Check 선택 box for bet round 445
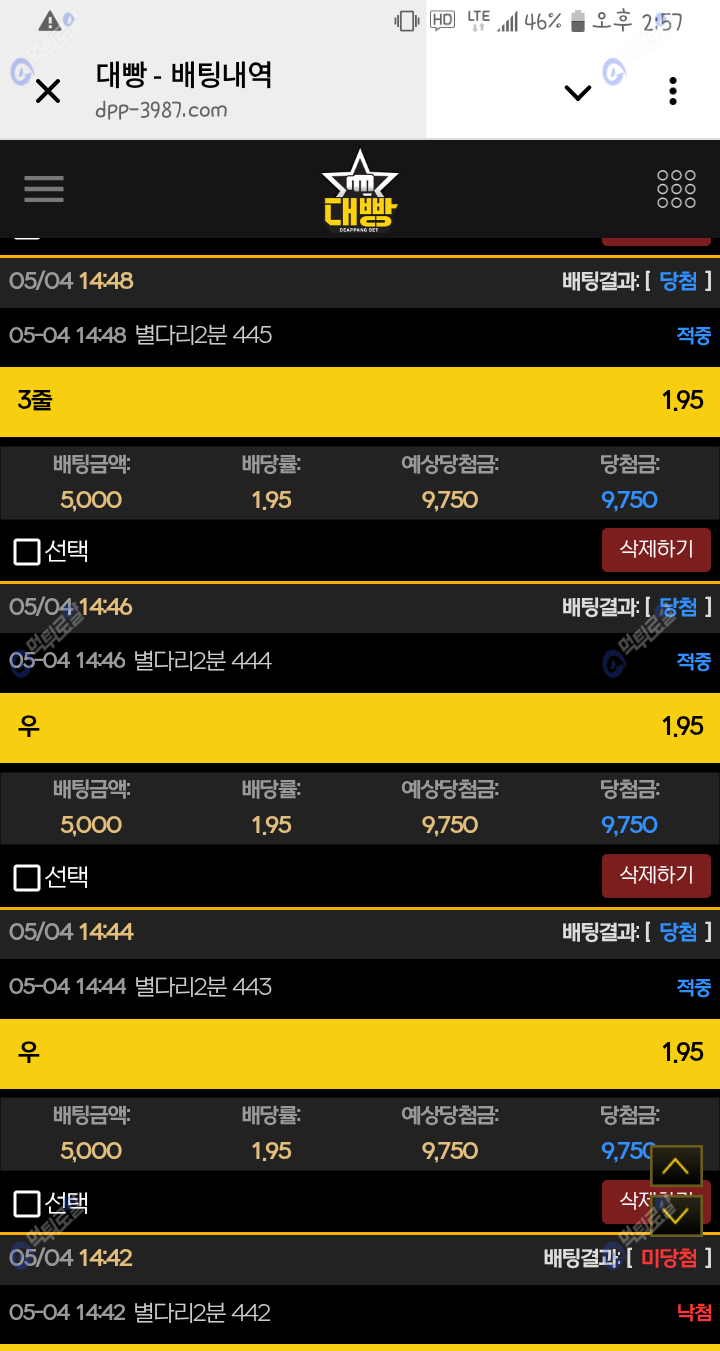The width and height of the screenshot is (720, 1351). click(x=27, y=552)
